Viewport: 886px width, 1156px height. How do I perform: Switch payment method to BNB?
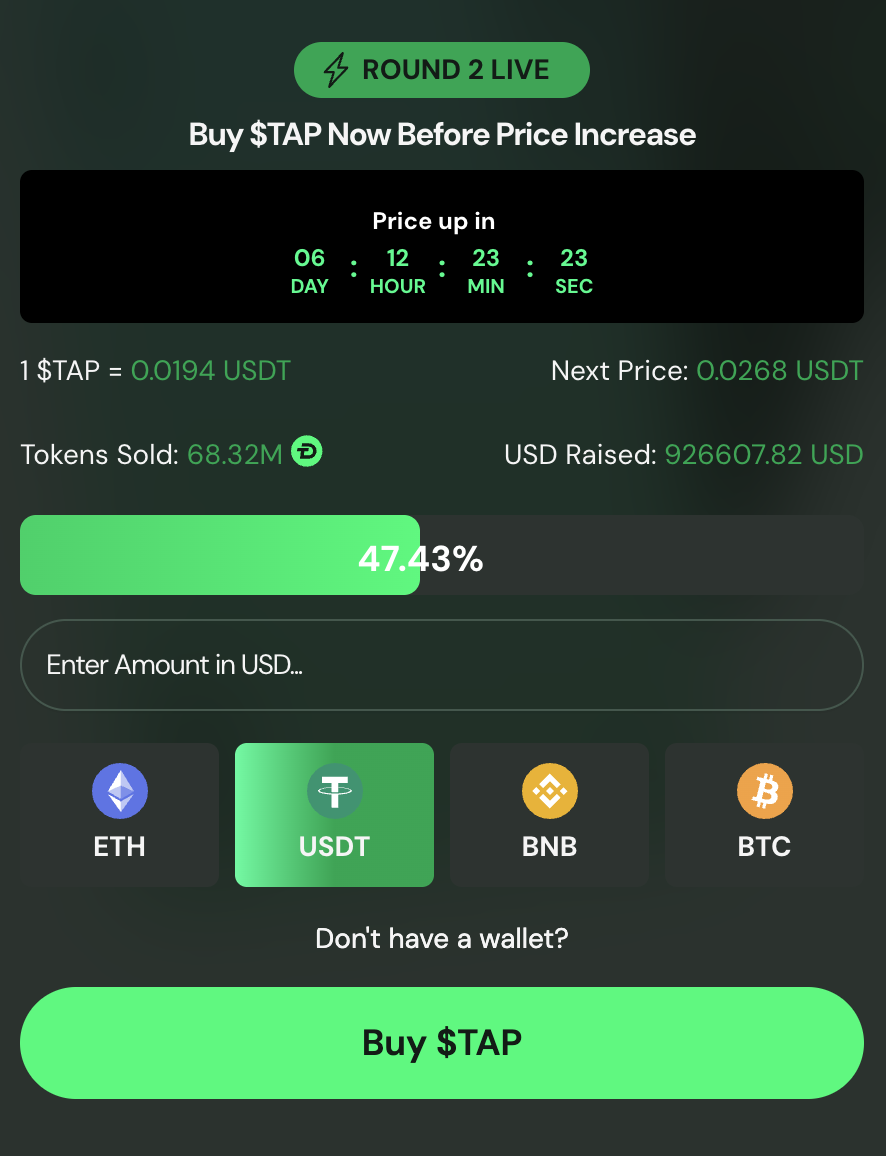[549, 814]
